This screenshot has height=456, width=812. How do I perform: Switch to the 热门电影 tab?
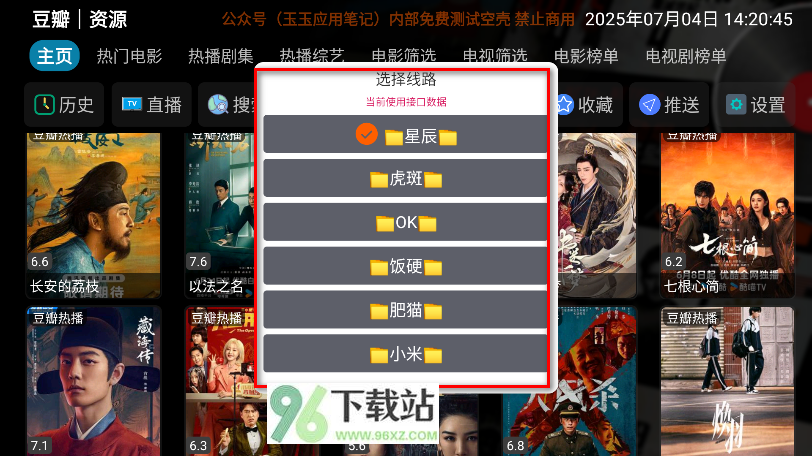129,57
